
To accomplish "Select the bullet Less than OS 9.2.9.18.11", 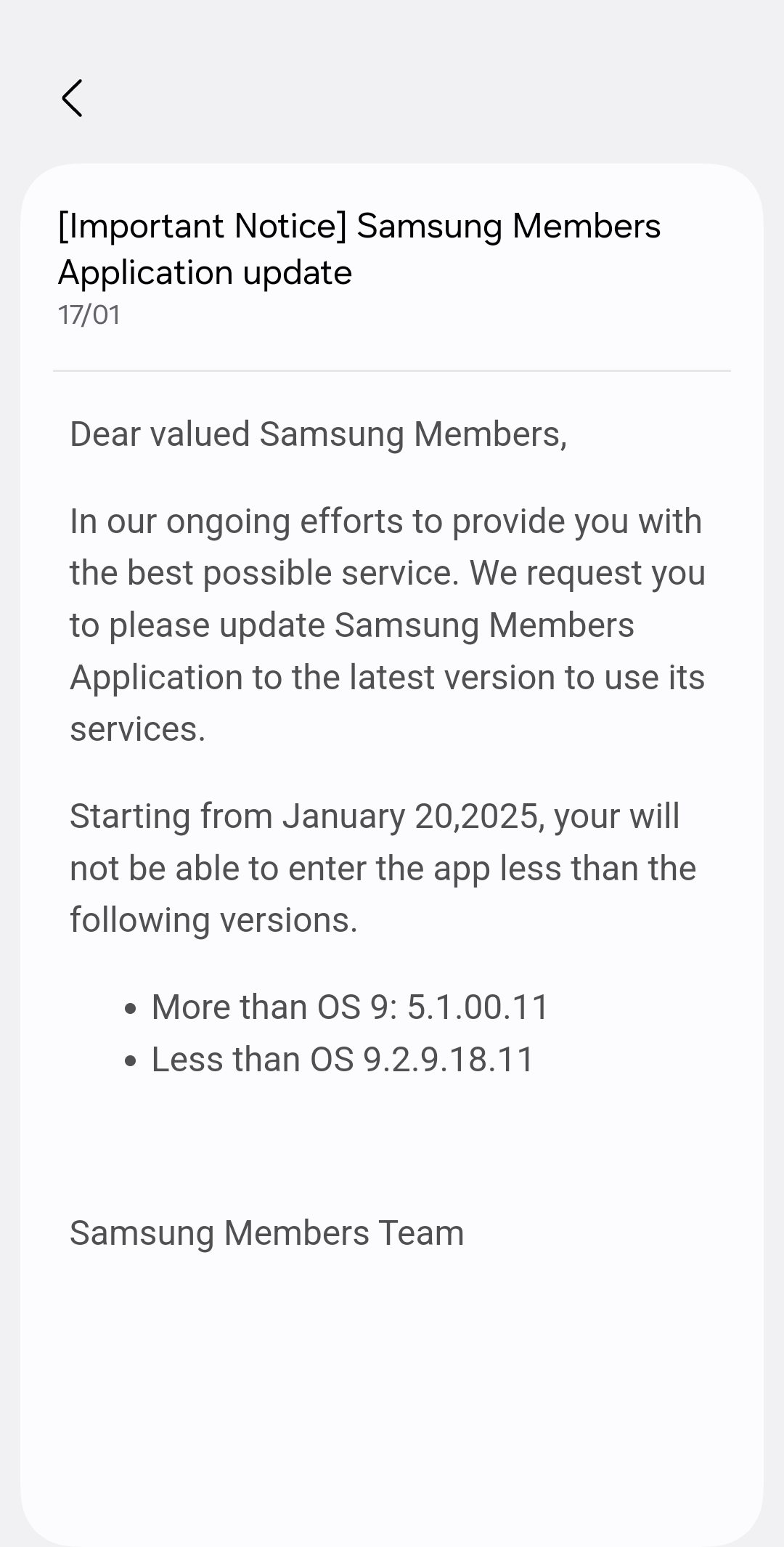I will [x=341, y=1058].
